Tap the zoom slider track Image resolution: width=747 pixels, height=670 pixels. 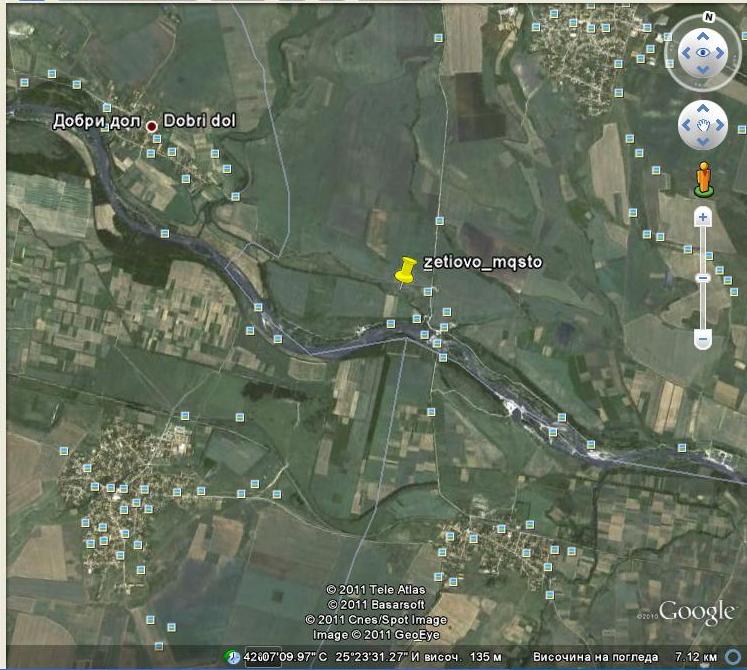point(703,255)
